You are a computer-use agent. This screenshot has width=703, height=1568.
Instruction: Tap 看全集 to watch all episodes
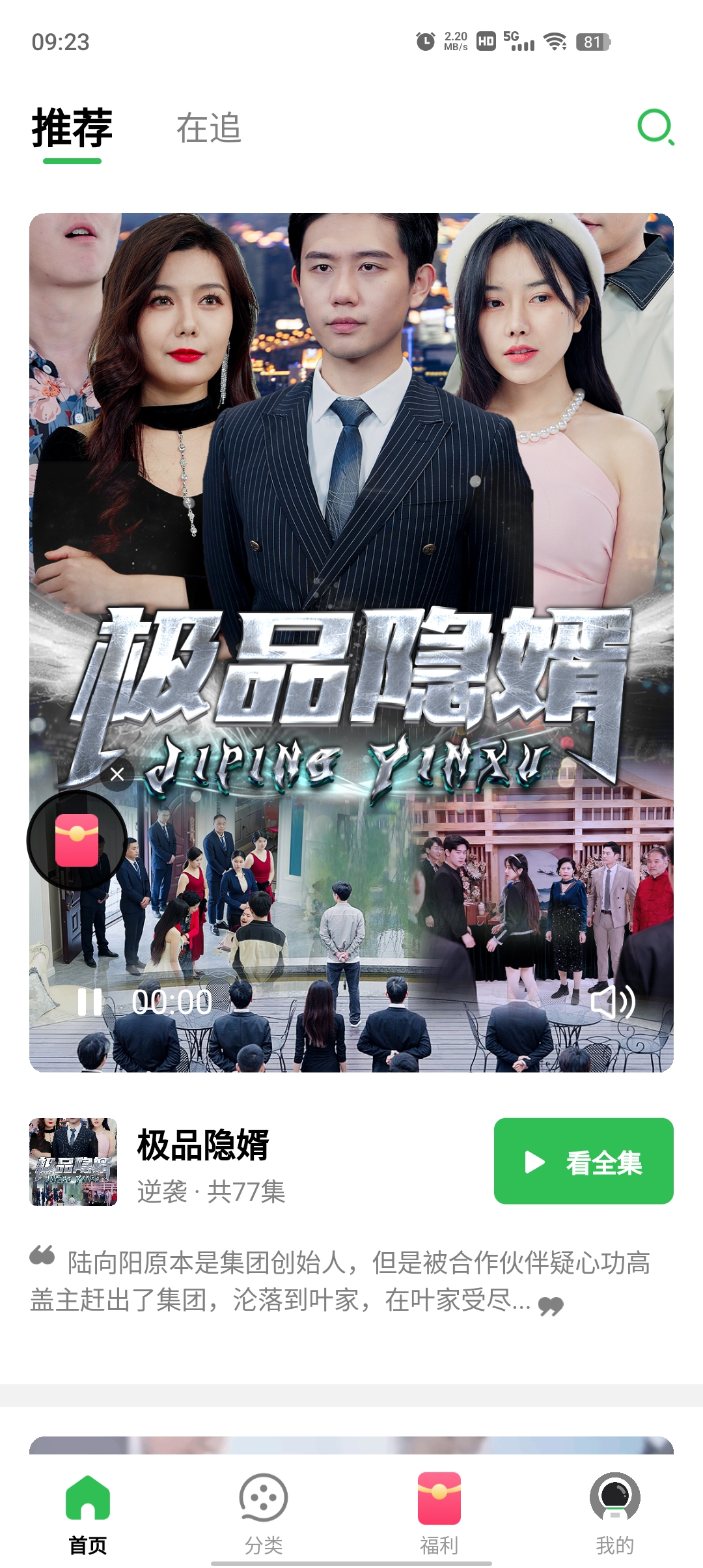coord(583,1161)
